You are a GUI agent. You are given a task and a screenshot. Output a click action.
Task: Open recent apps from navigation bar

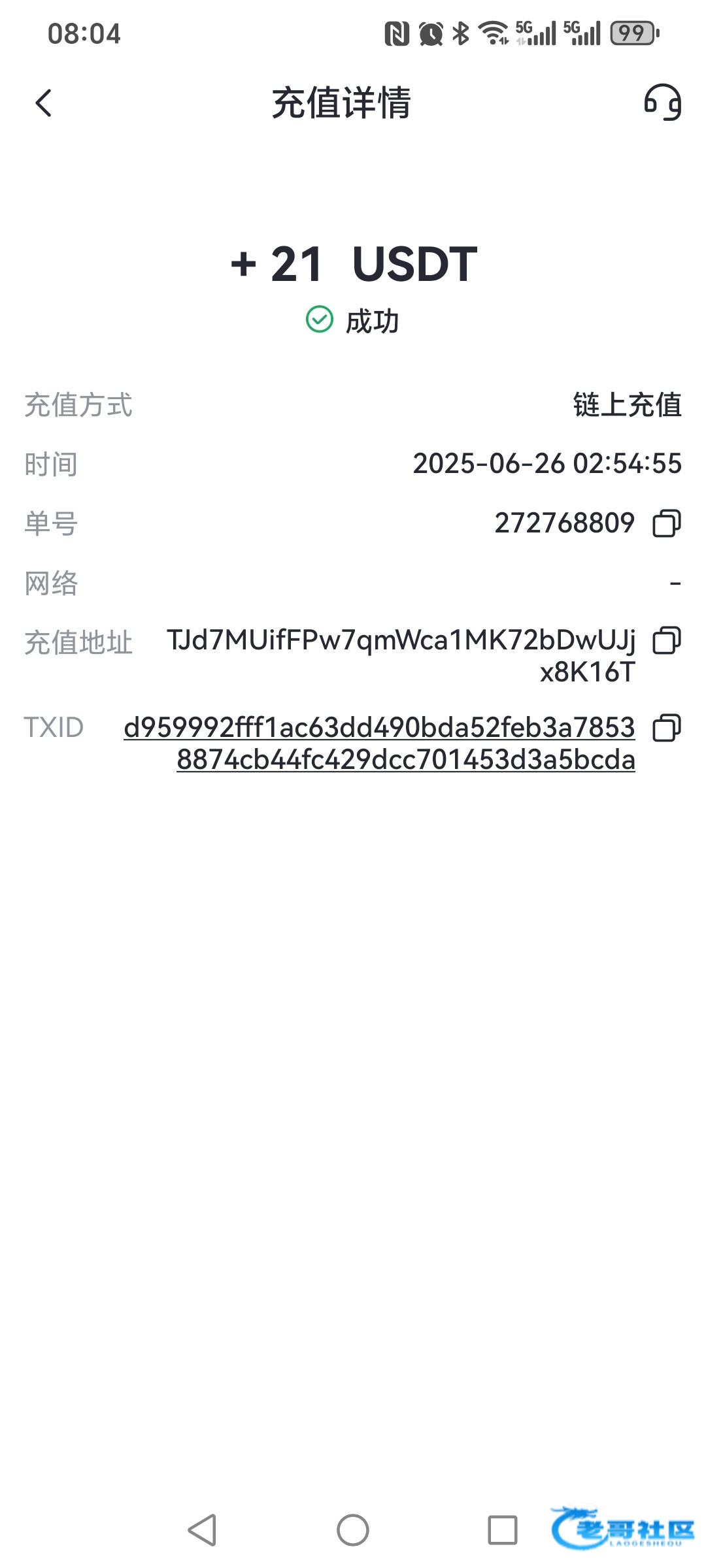[503, 1530]
